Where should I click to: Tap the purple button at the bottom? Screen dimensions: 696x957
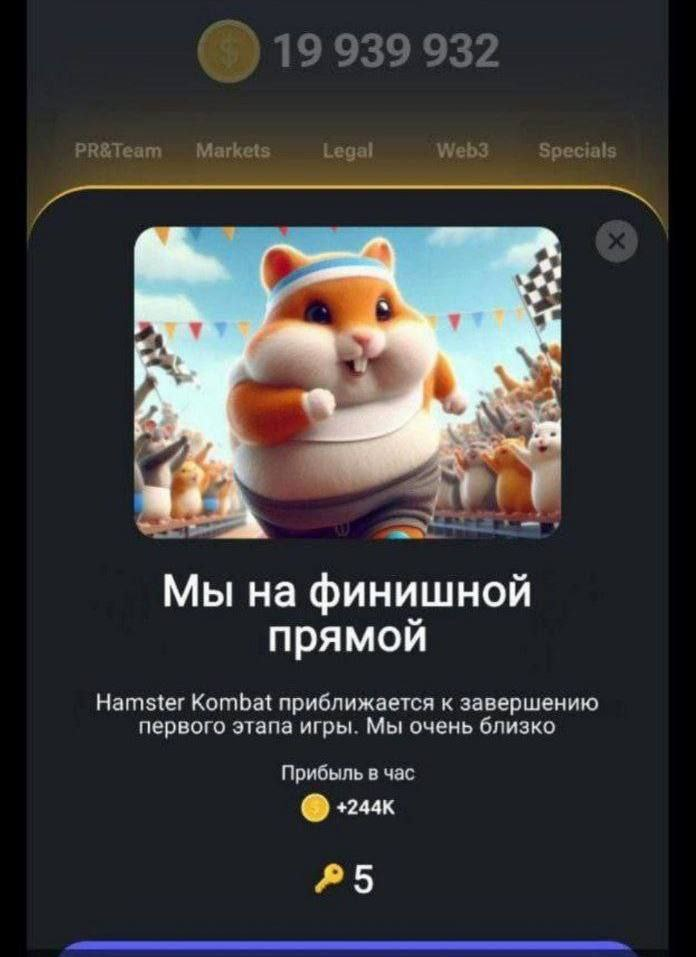coord(348,948)
